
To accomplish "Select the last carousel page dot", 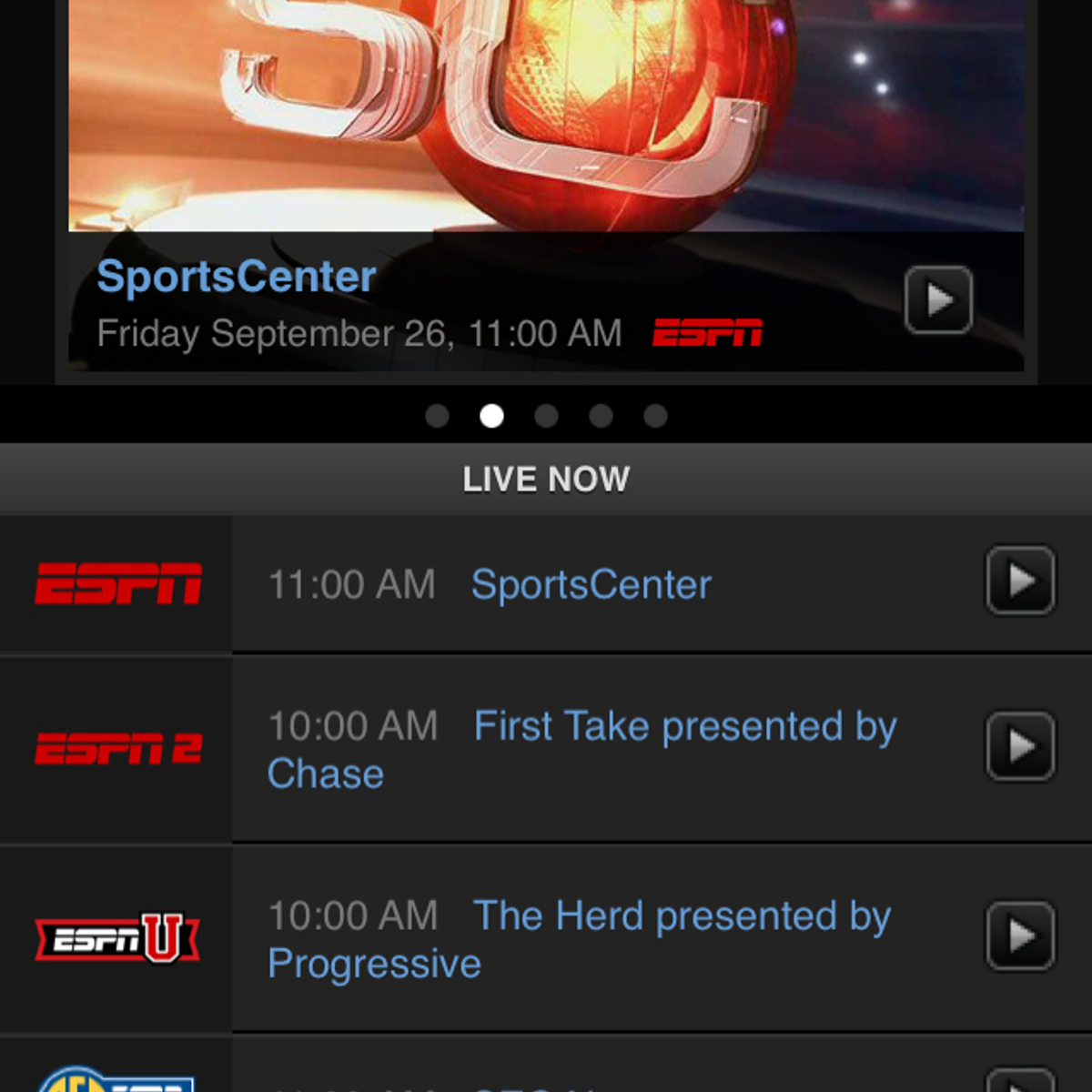I will [655, 416].
